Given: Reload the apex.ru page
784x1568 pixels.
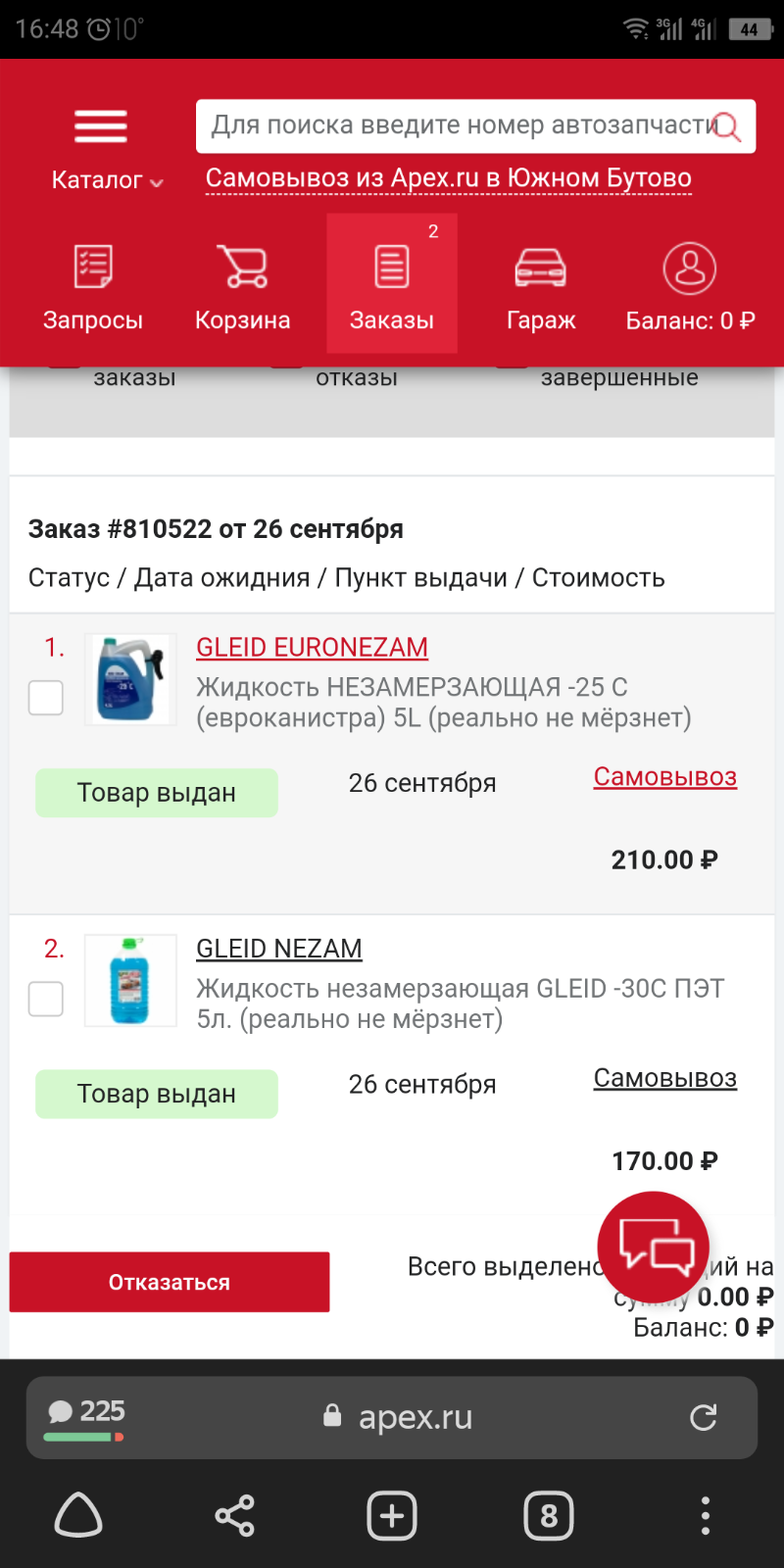Looking at the screenshot, I should coord(704,1417).
